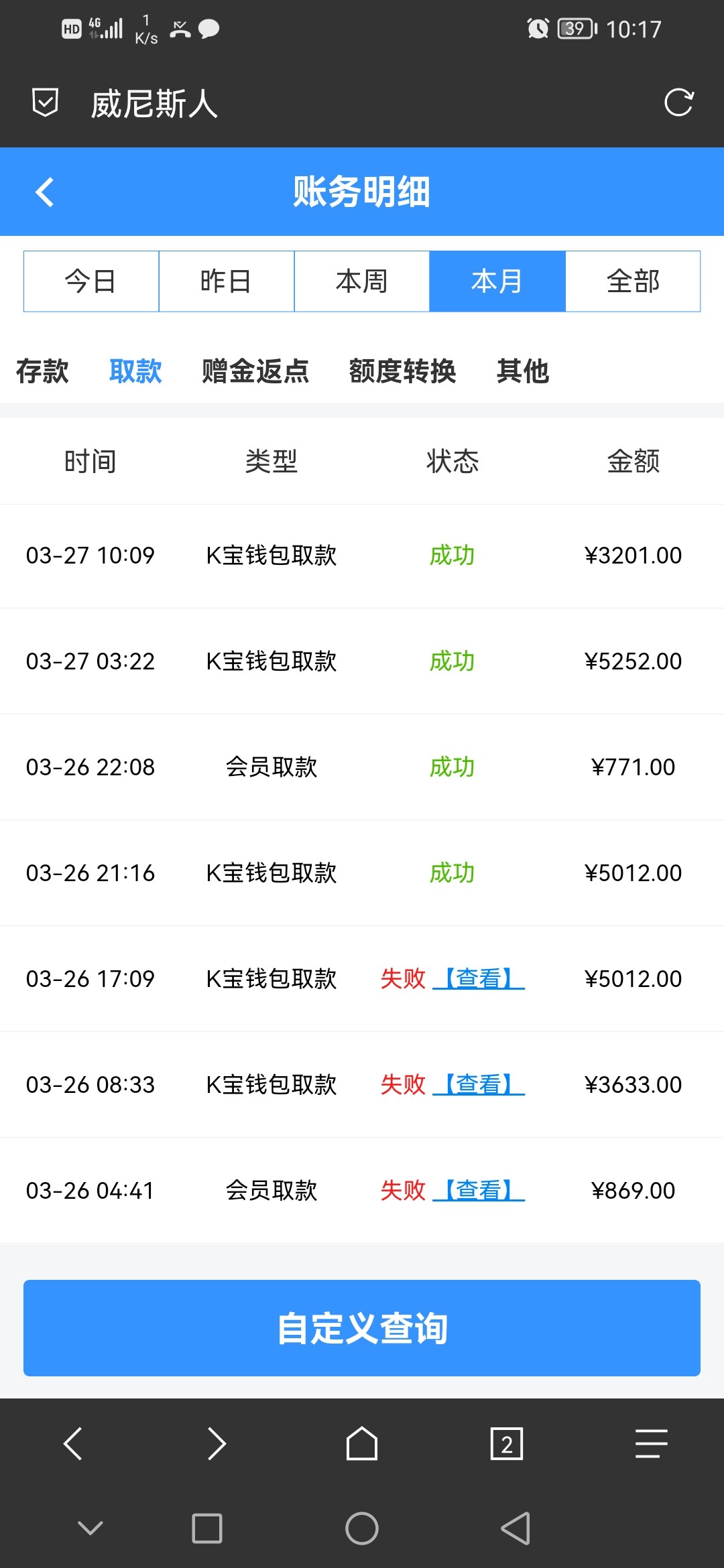This screenshot has height=1568, width=724.
Task: Open the 取款 tab
Action: [x=135, y=371]
